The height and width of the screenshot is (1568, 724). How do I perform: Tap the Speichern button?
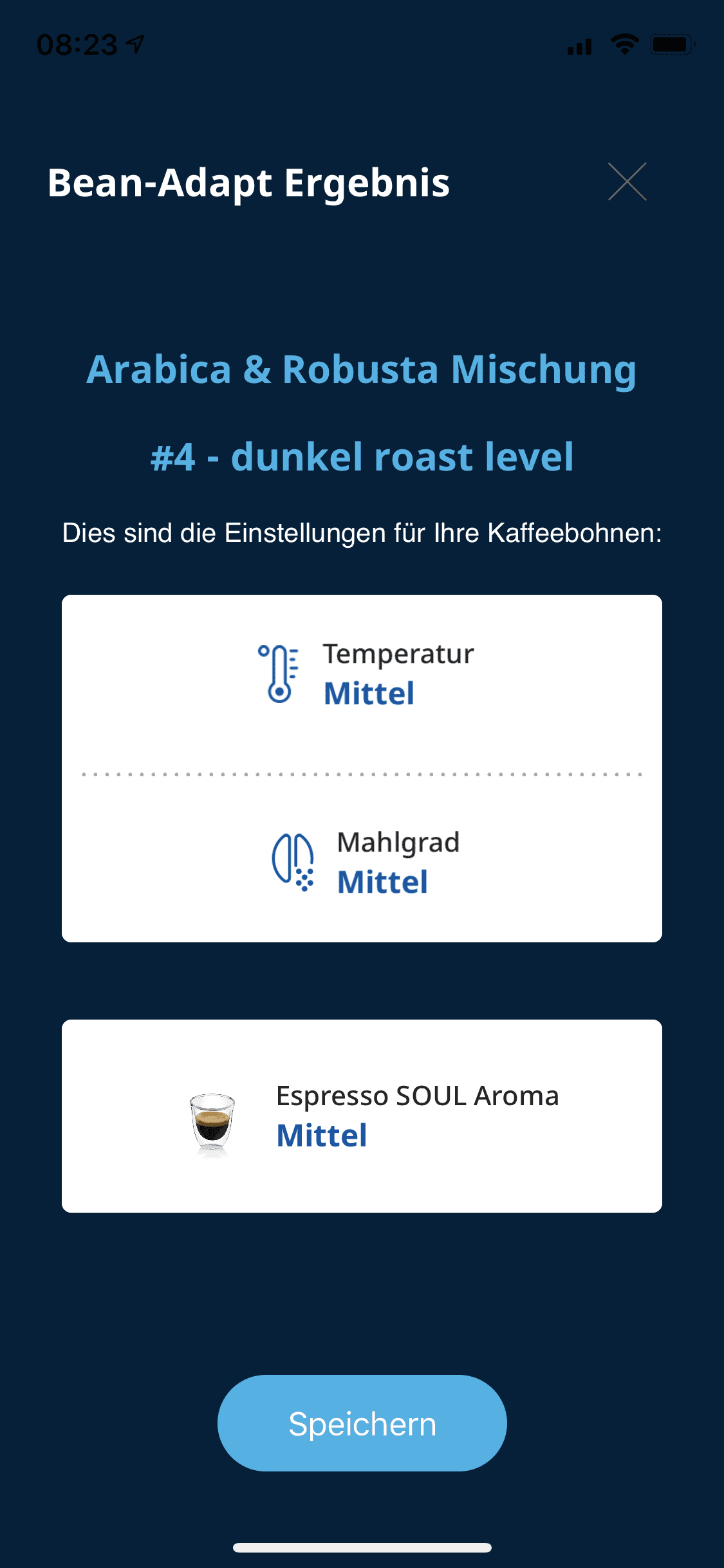click(x=362, y=1423)
